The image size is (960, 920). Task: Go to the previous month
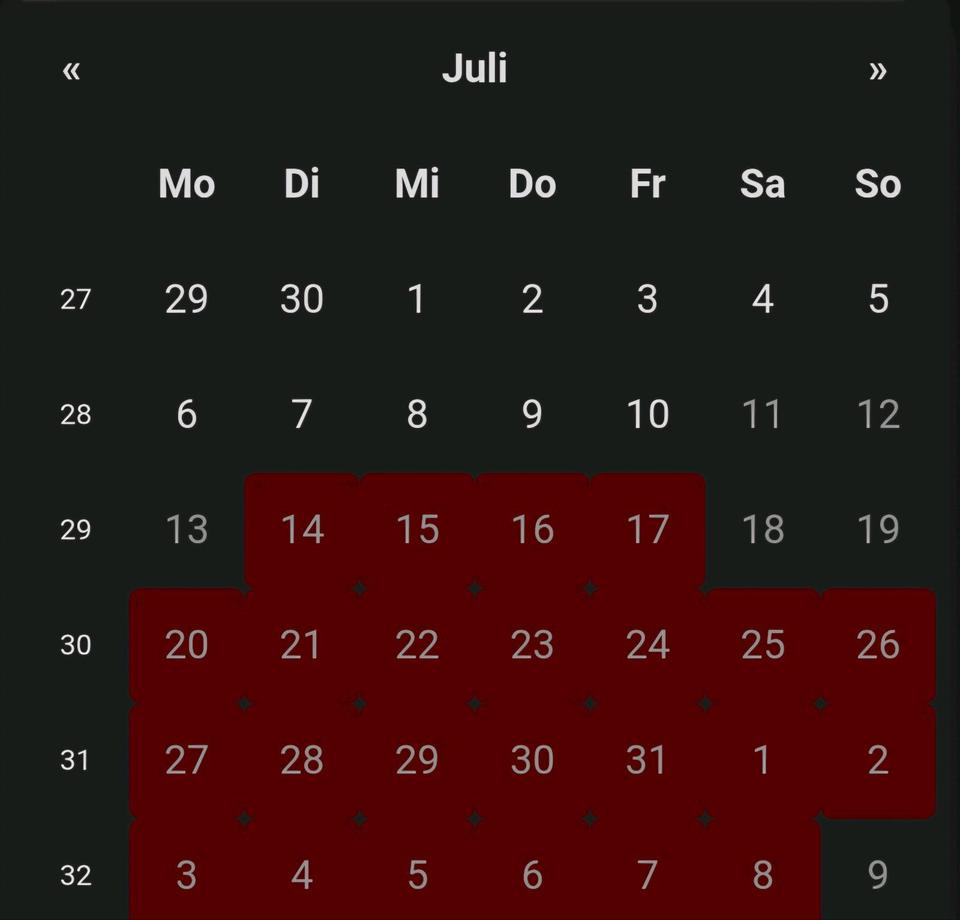coord(71,70)
